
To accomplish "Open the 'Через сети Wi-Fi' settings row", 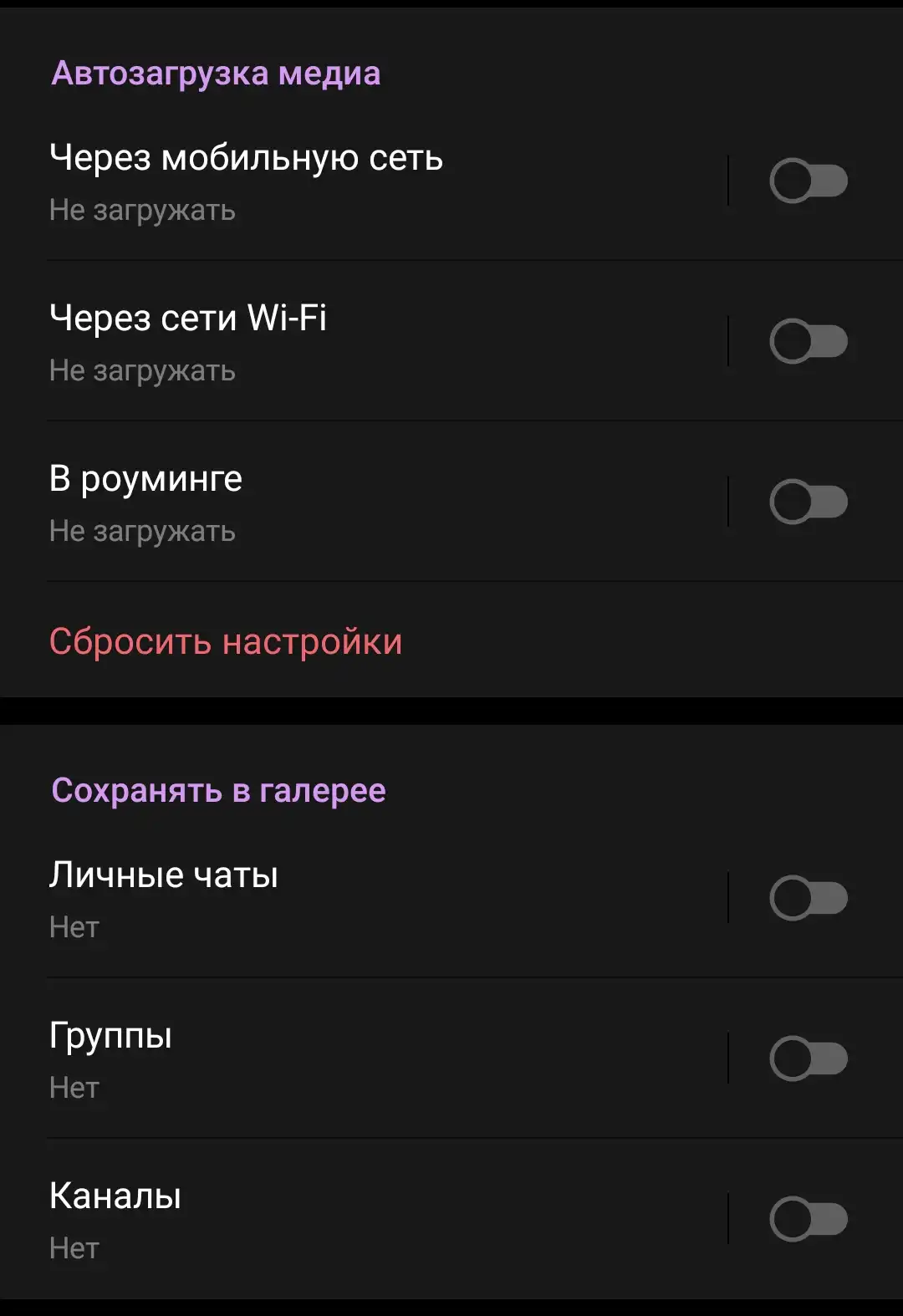I will [334, 341].
